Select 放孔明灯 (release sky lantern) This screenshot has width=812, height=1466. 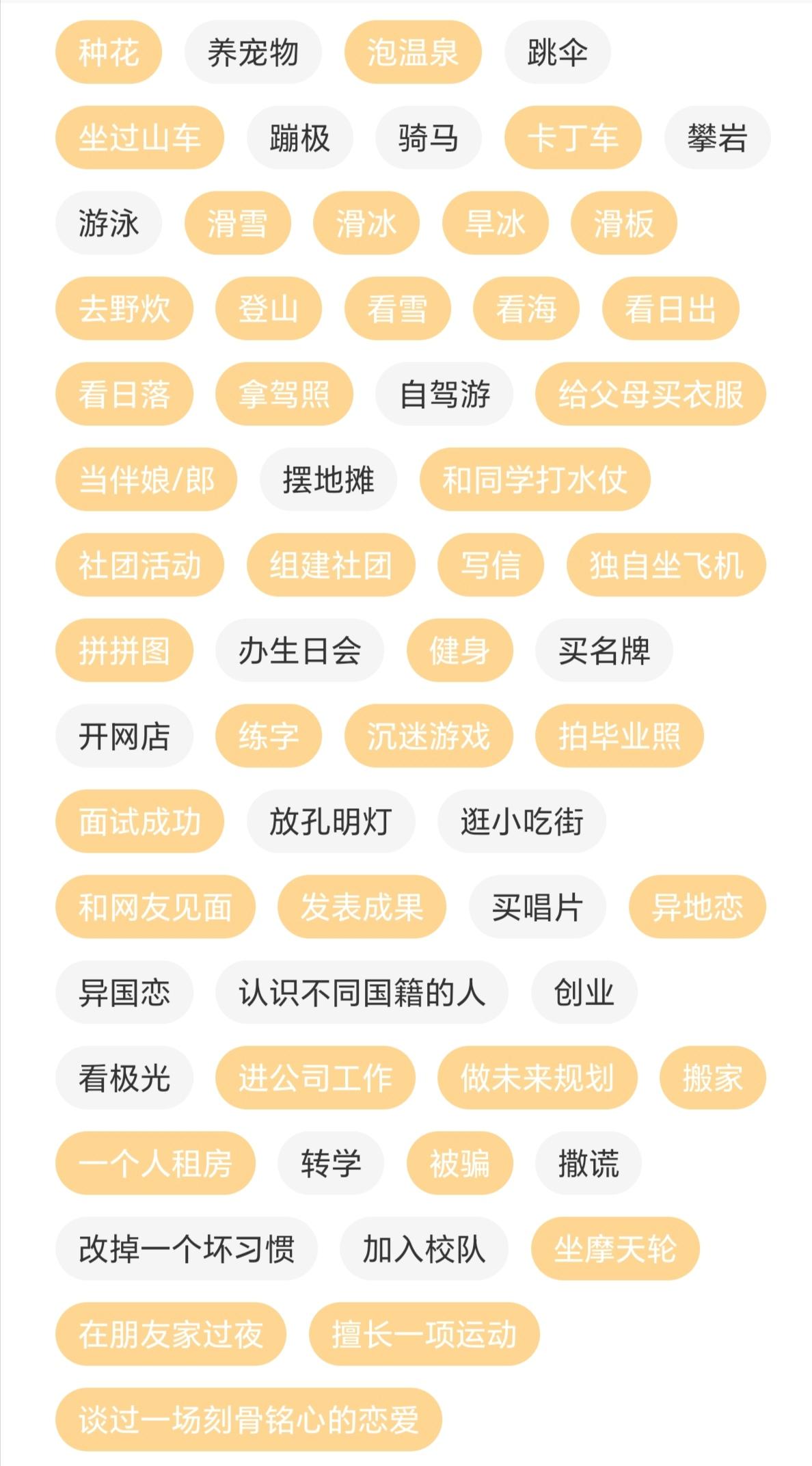pyautogui.click(x=329, y=821)
